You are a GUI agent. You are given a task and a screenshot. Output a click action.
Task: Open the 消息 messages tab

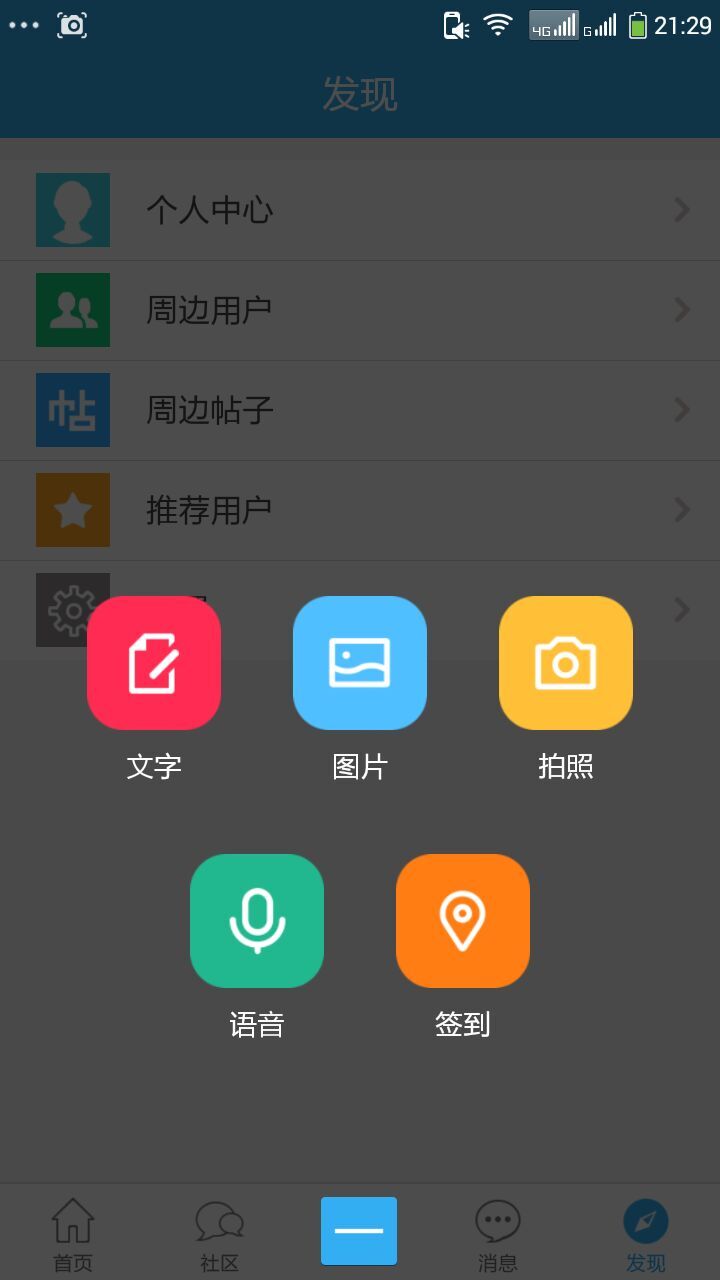[x=497, y=1233]
